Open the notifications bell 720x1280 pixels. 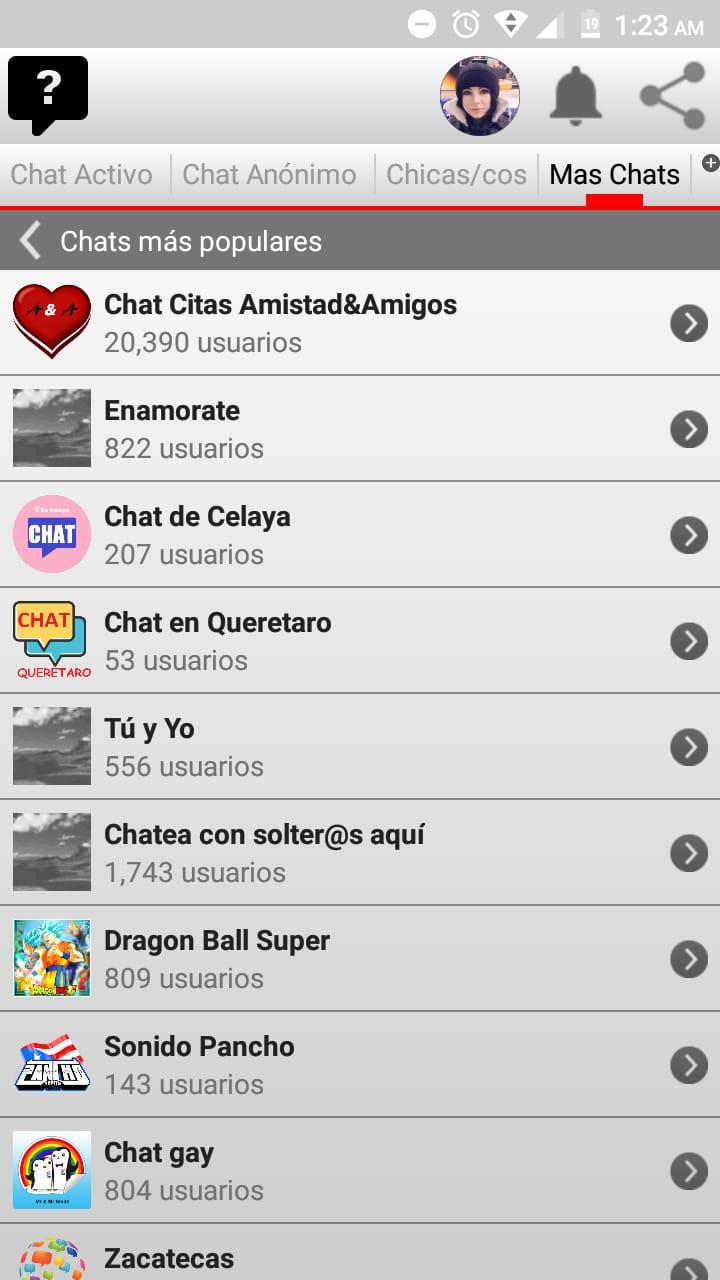tap(576, 96)
